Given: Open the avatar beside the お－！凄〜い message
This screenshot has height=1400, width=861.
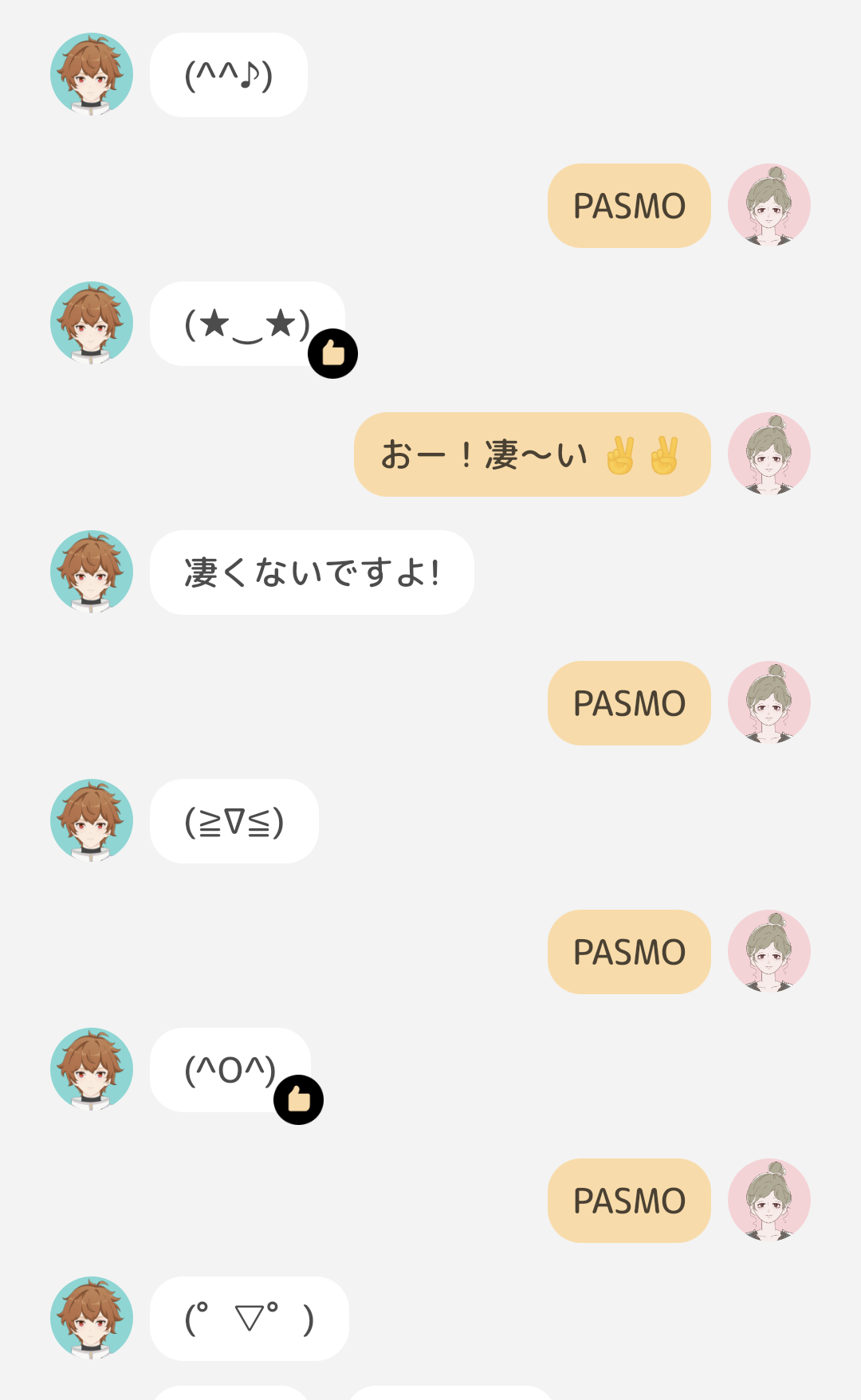Looking at the screenshot, I should (x=769, y=454).
